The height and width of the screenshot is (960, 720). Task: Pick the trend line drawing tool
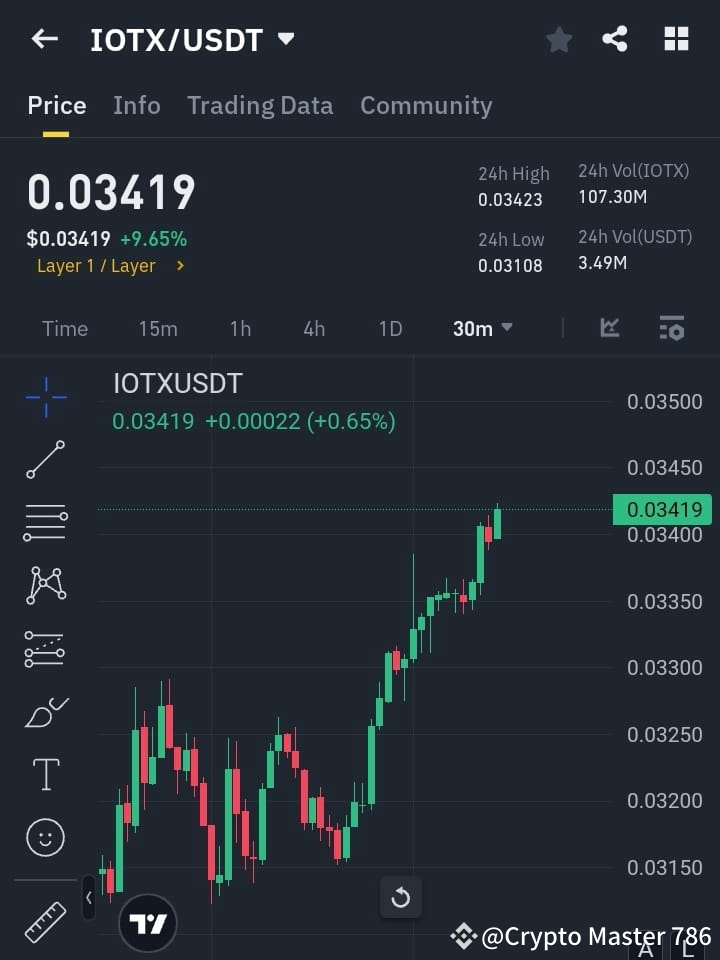click(45, 460)
